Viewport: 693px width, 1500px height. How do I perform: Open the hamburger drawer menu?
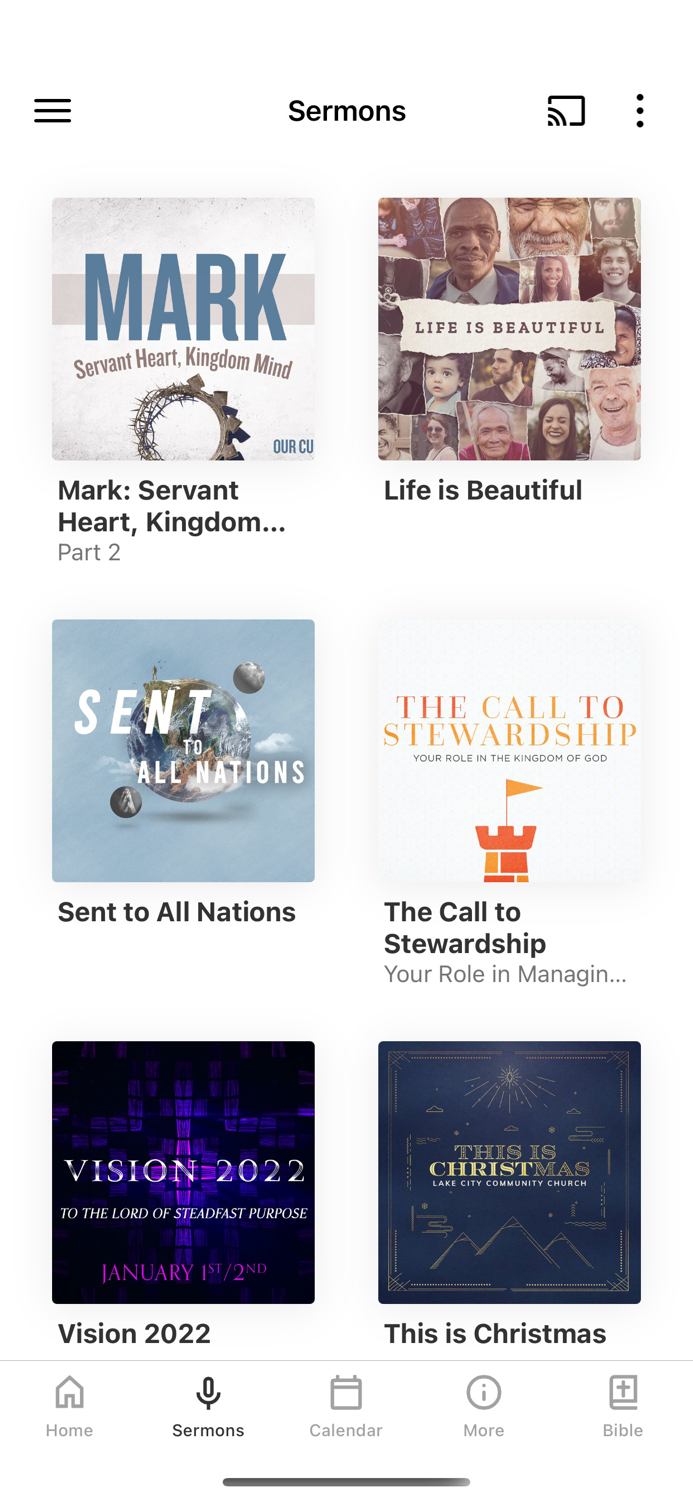pyautogui.click(x=53, y=110)
